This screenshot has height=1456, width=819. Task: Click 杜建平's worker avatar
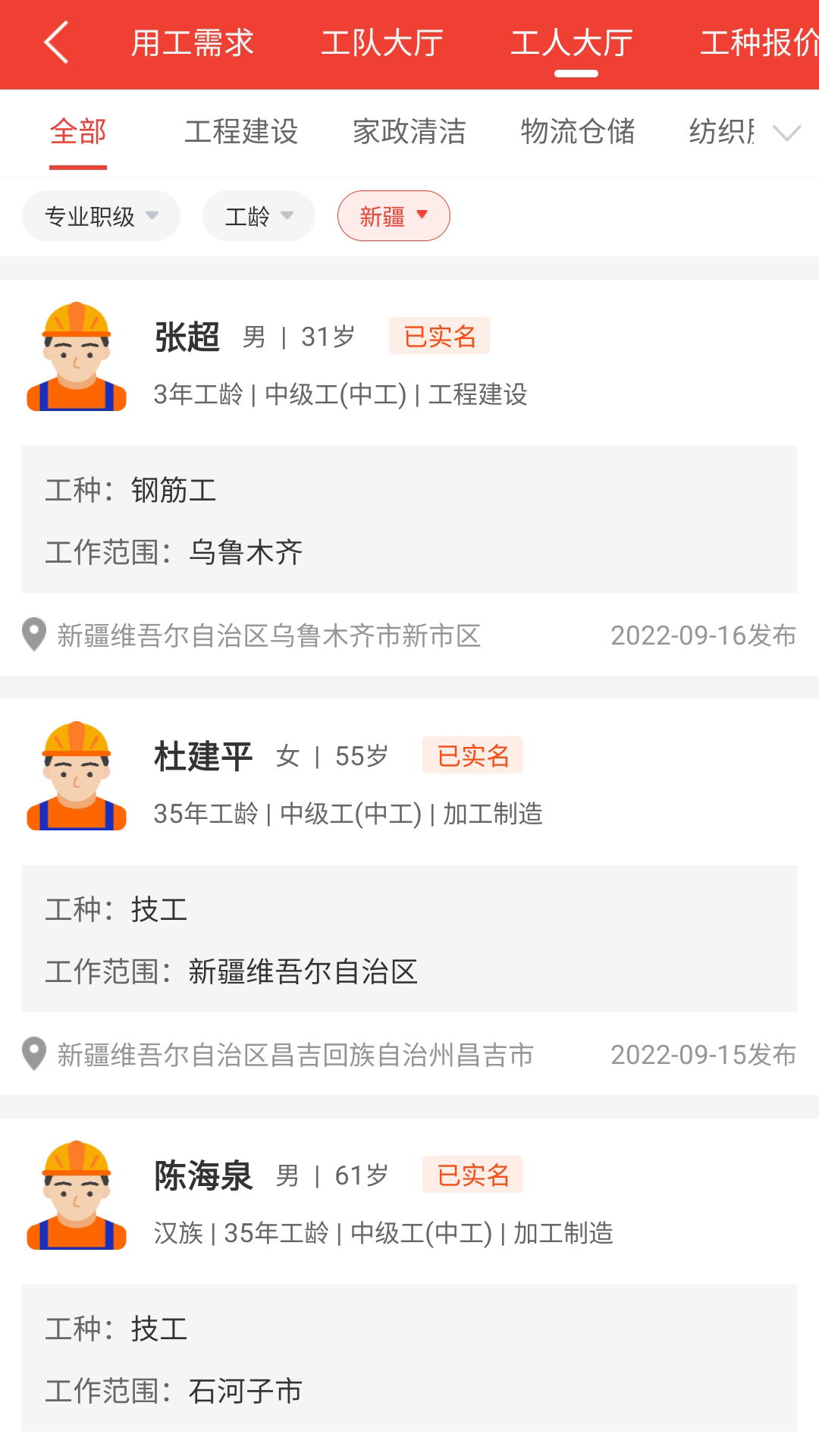(77, 775)
